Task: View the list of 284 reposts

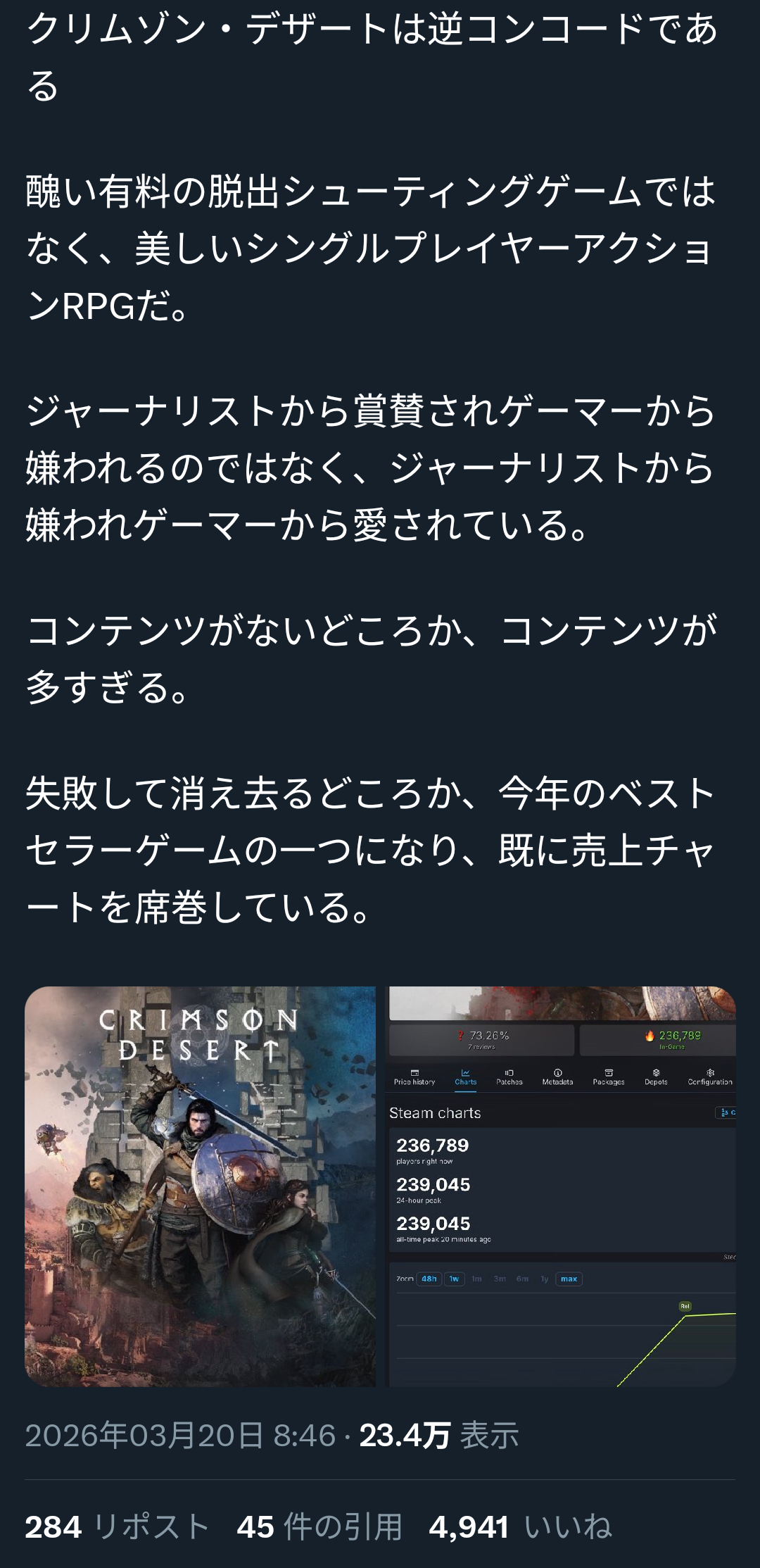Action: coord(117,1526)
